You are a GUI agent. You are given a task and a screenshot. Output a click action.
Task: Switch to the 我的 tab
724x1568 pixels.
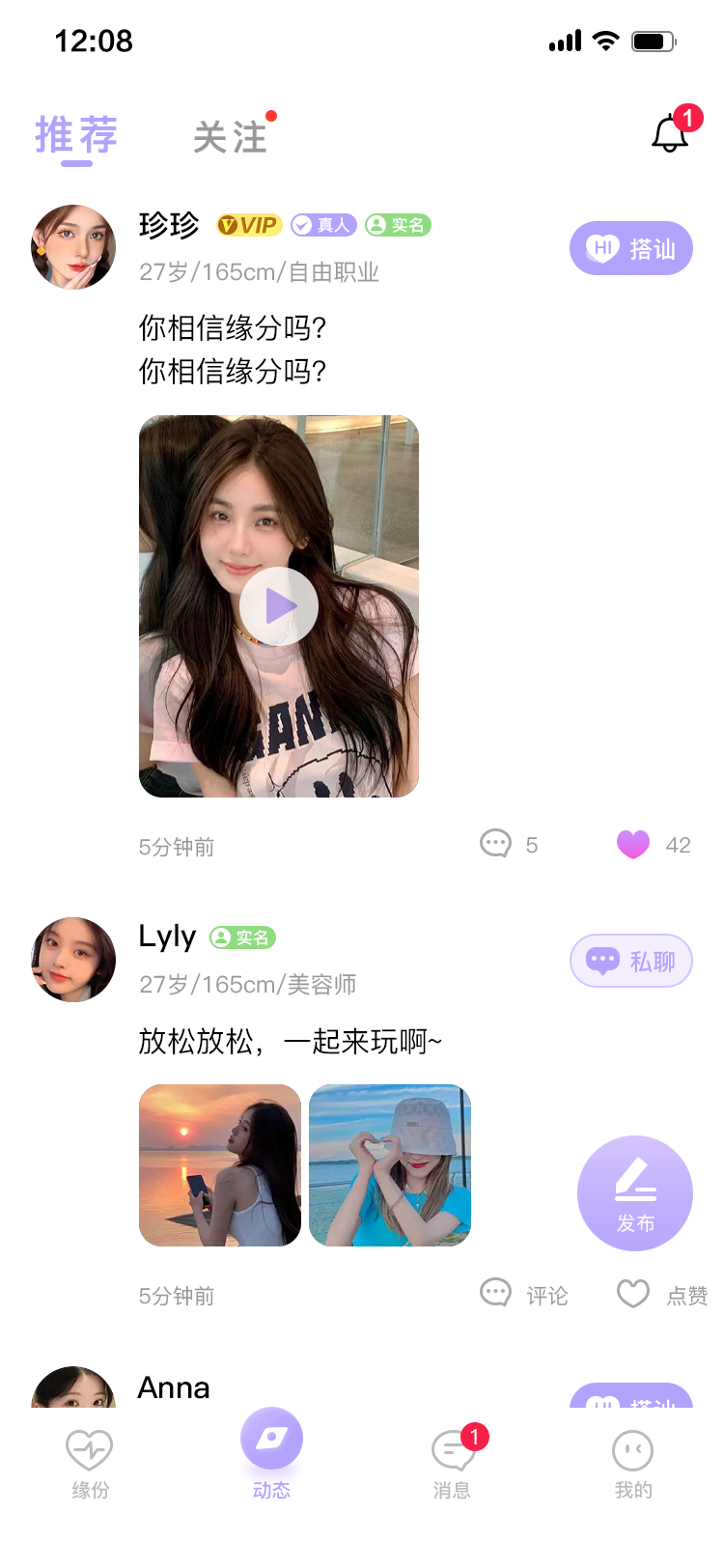(633, 1464)
